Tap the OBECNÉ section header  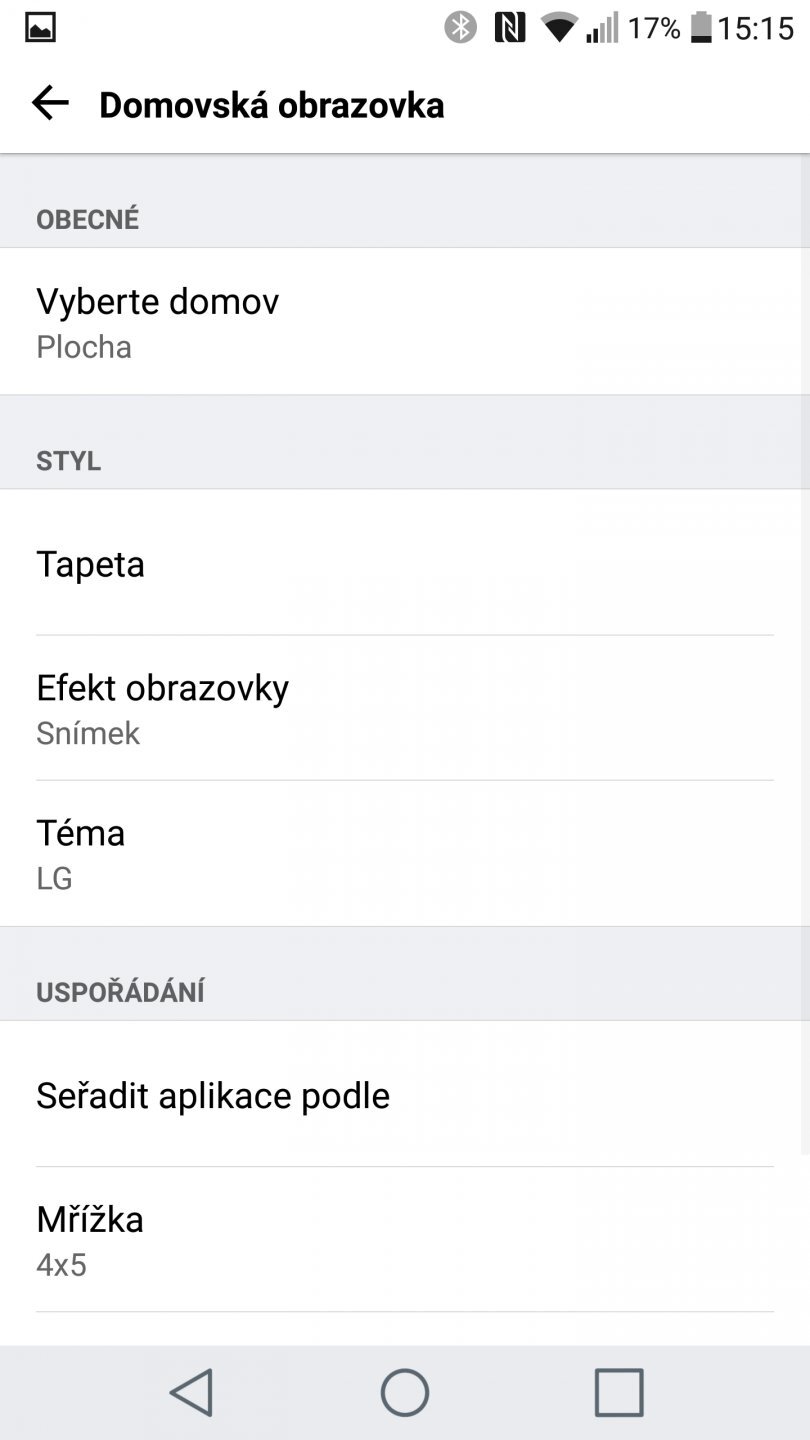tap(88, 219)
